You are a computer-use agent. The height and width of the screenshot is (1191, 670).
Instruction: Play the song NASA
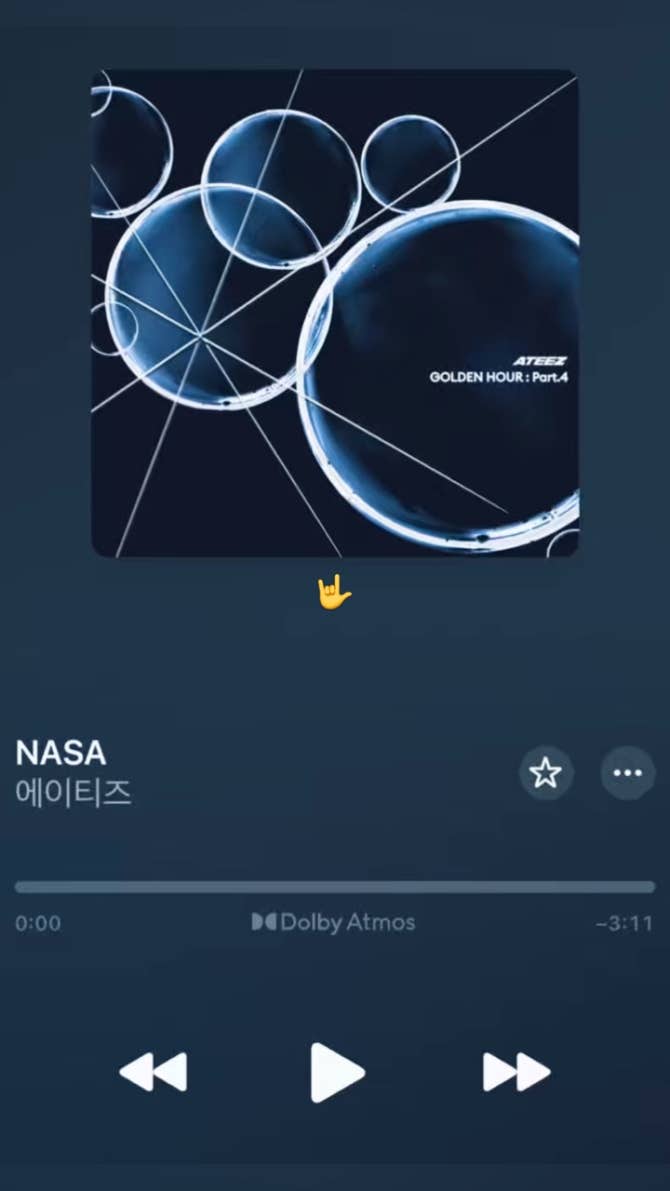tap(336, 1072)
